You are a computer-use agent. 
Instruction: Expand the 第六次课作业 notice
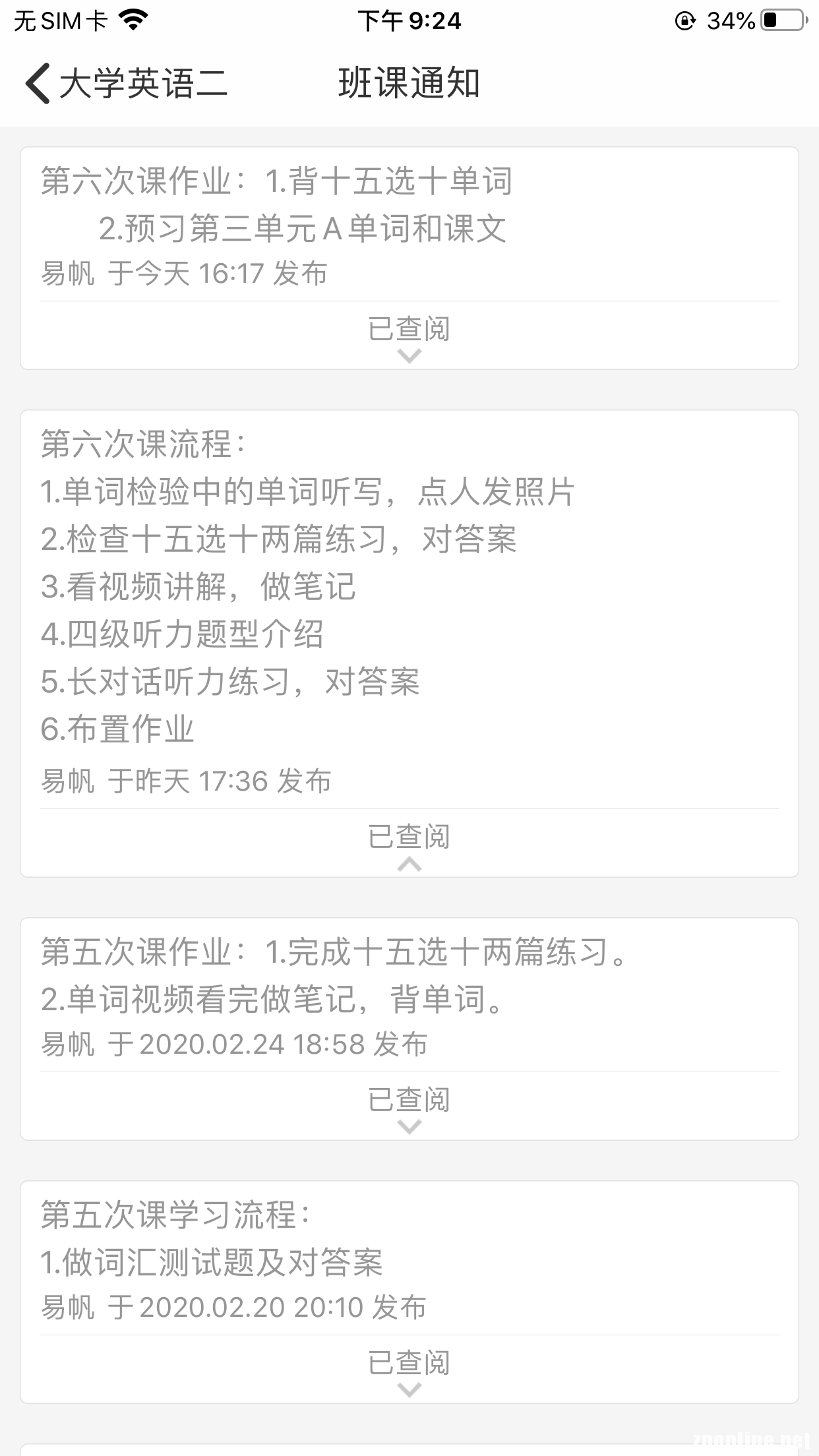point(409,357)
